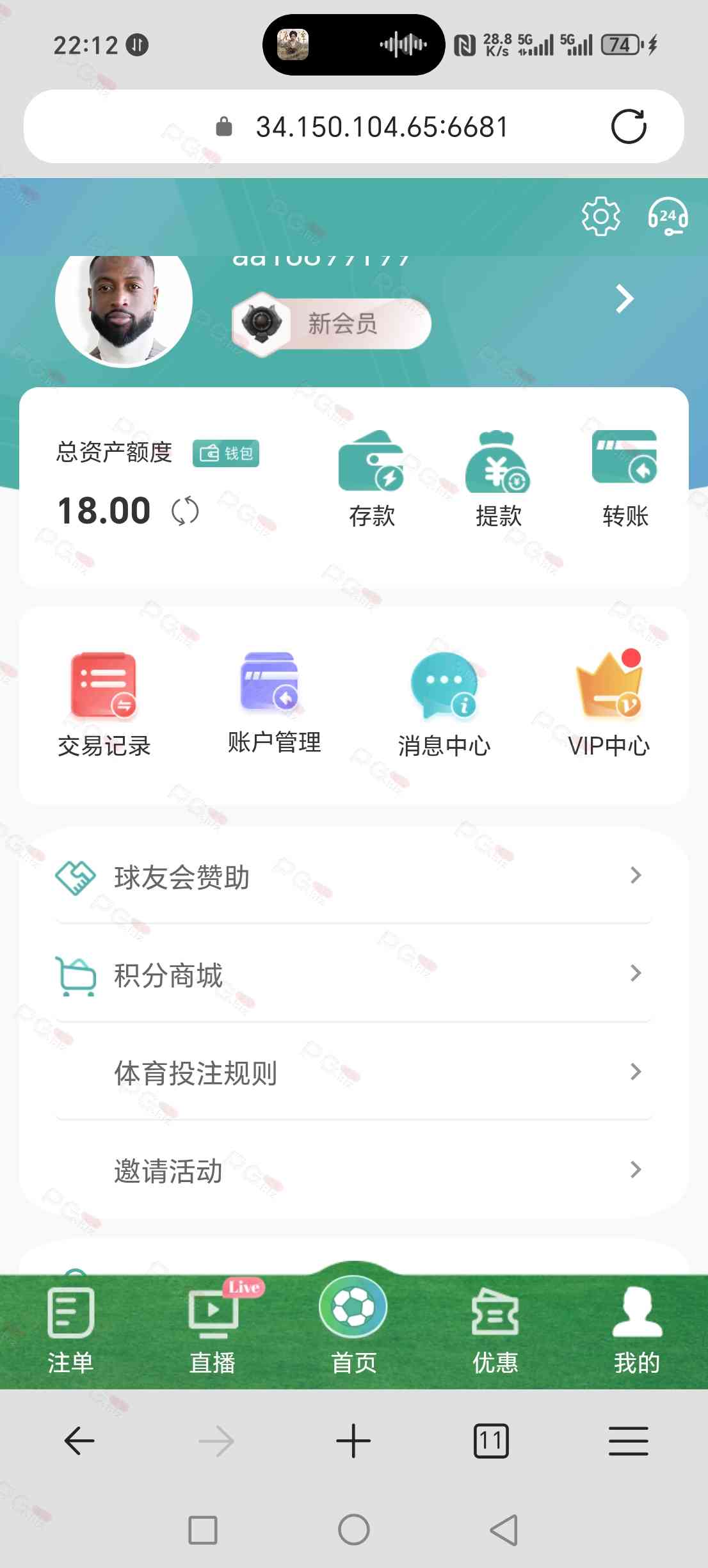View 交易记录 transaction records
This screenshot has height=1568, width=708.
click(104, 704)
